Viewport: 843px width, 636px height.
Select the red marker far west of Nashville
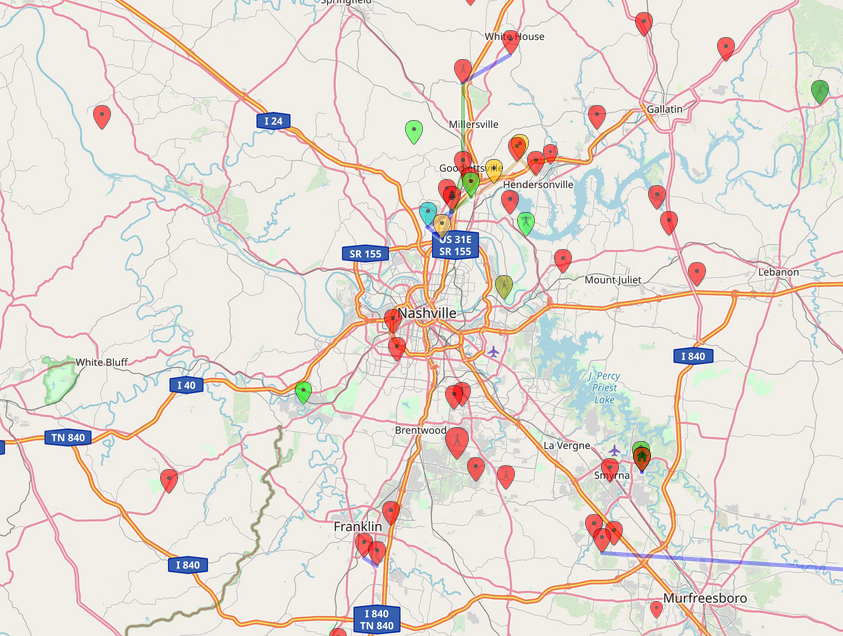tap(102, 116)
